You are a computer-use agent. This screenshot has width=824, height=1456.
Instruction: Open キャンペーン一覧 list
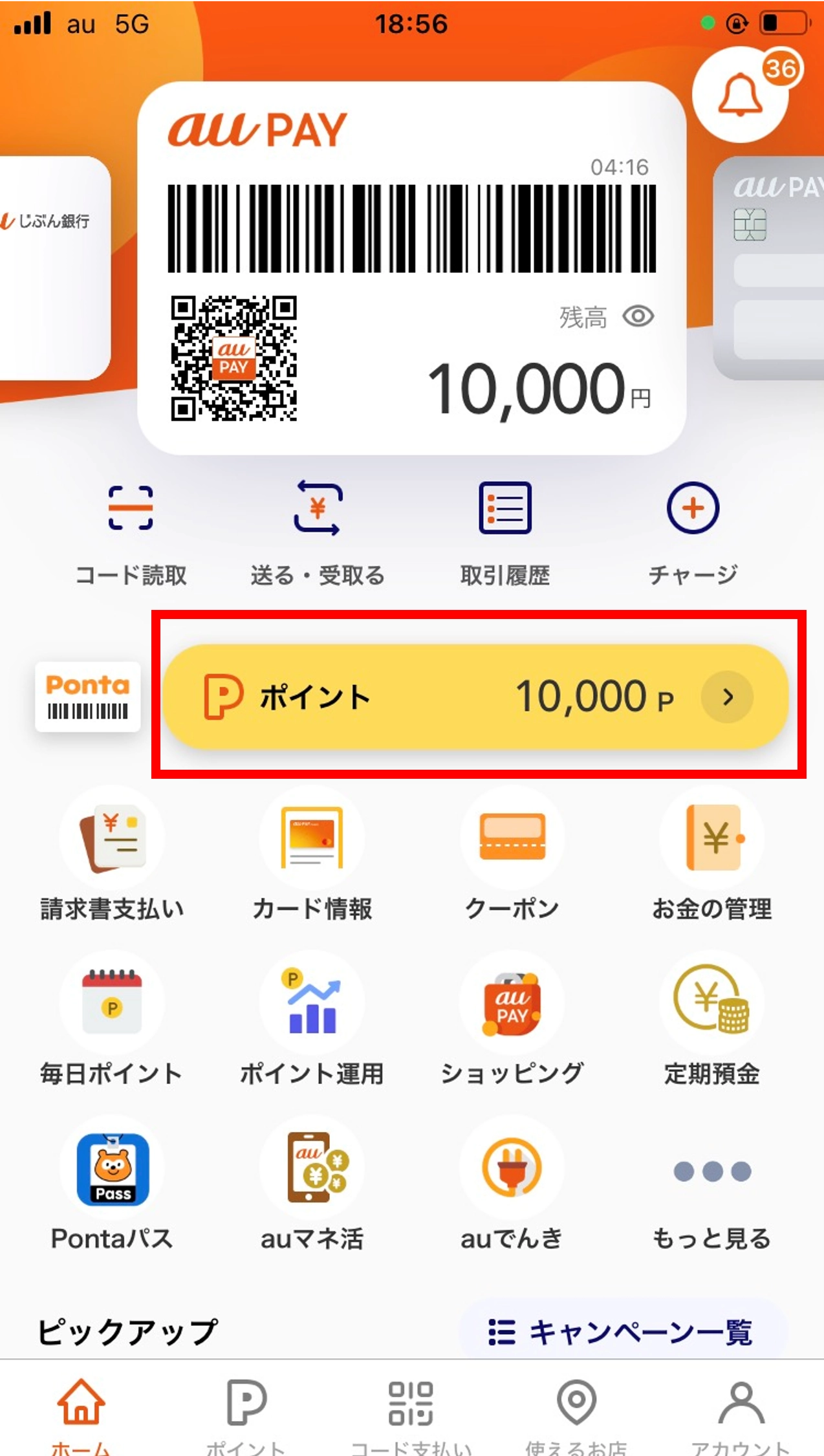621,1332
